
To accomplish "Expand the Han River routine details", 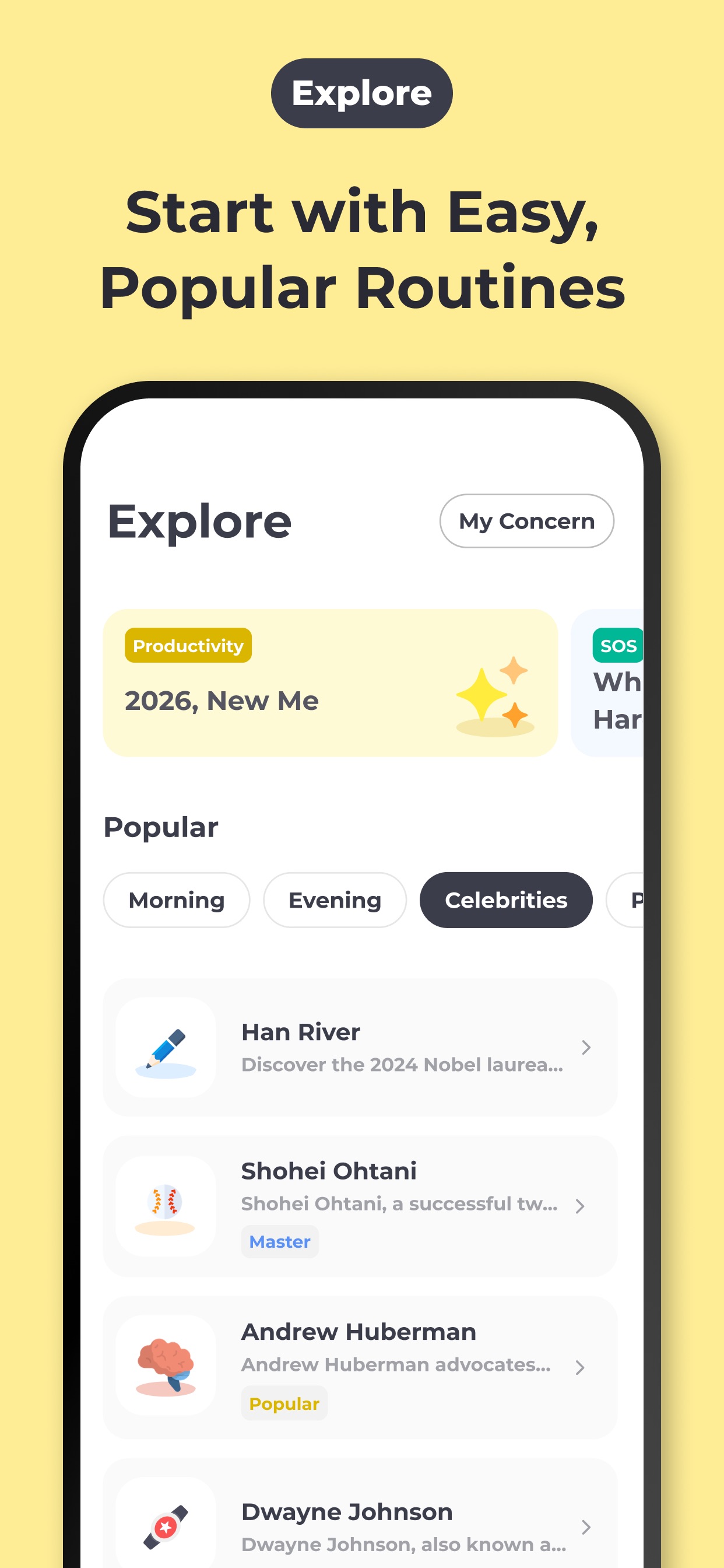I will click(x=586, y=1047).
